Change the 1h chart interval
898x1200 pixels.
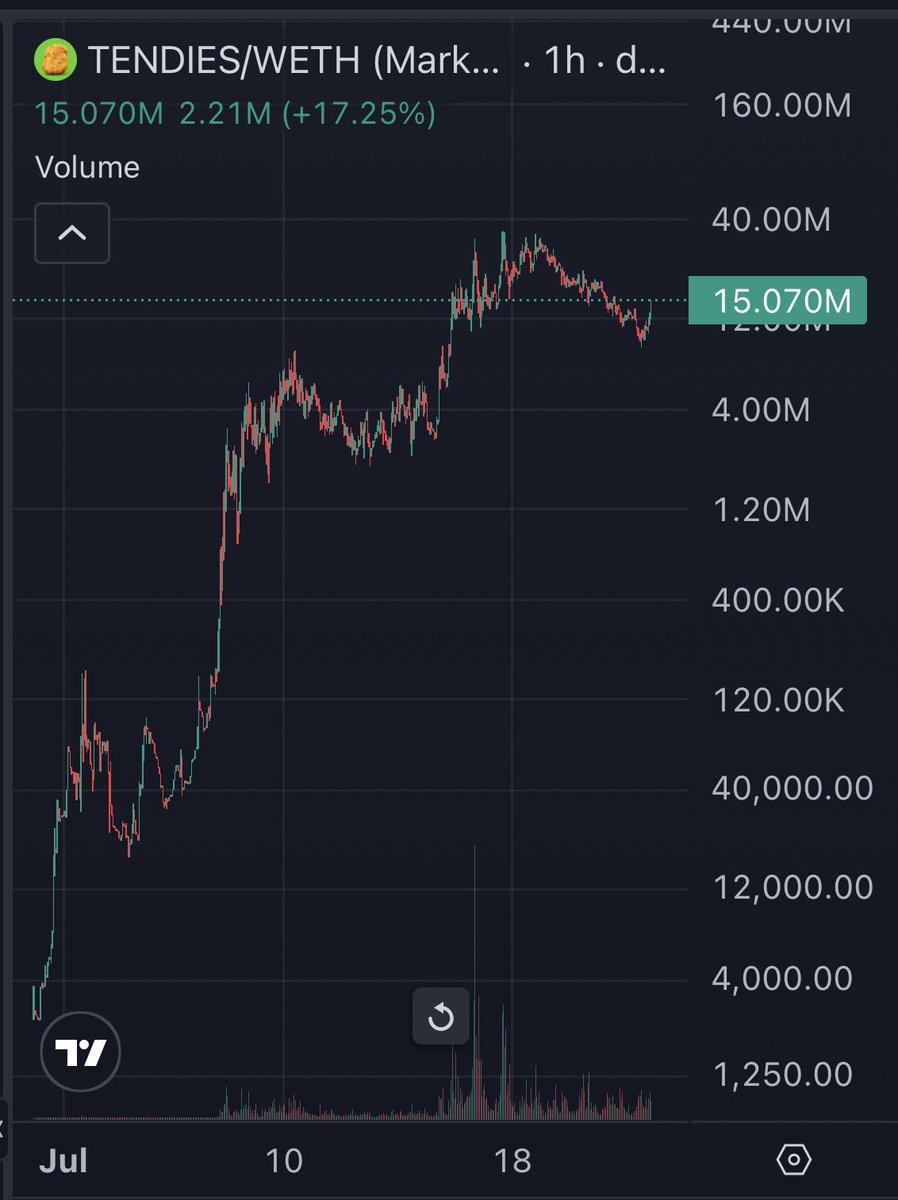tap(565, 61)
